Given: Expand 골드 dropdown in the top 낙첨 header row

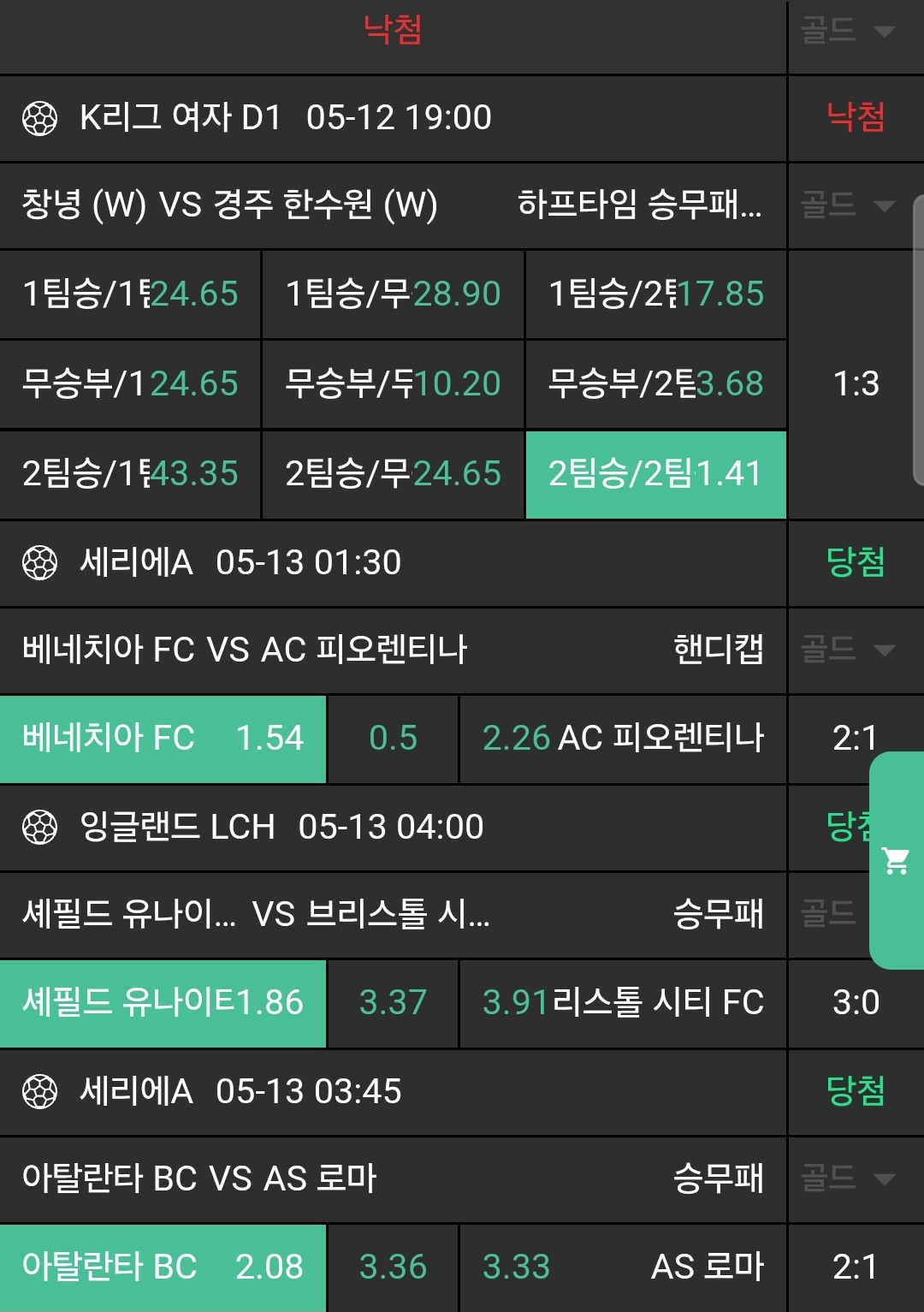Looking at the screenshot, I should point(848,32).
